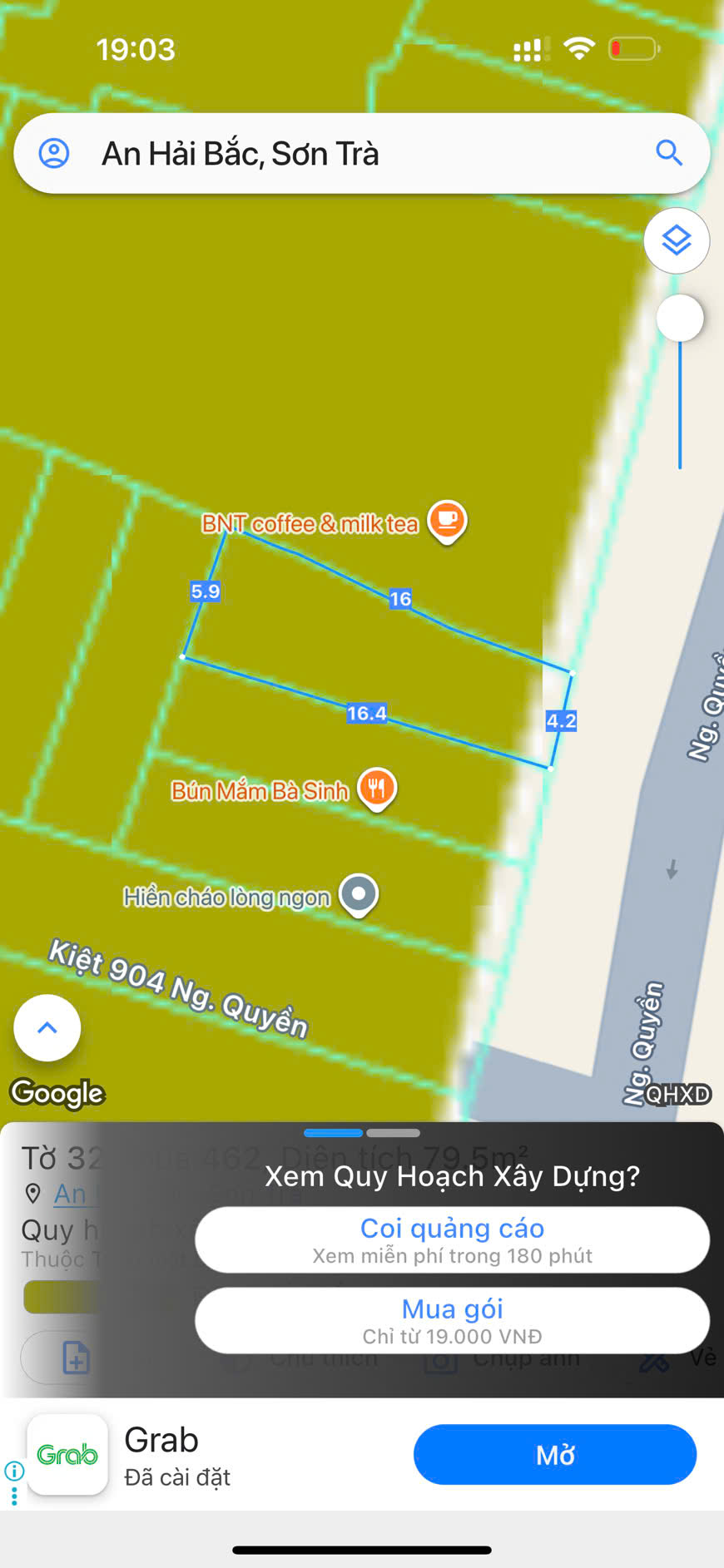Viewport: 724px width, 1568px height.
Task: Open BNT coffee & milk tea marker
Action: pyautogui.click(x=447, y=522)
